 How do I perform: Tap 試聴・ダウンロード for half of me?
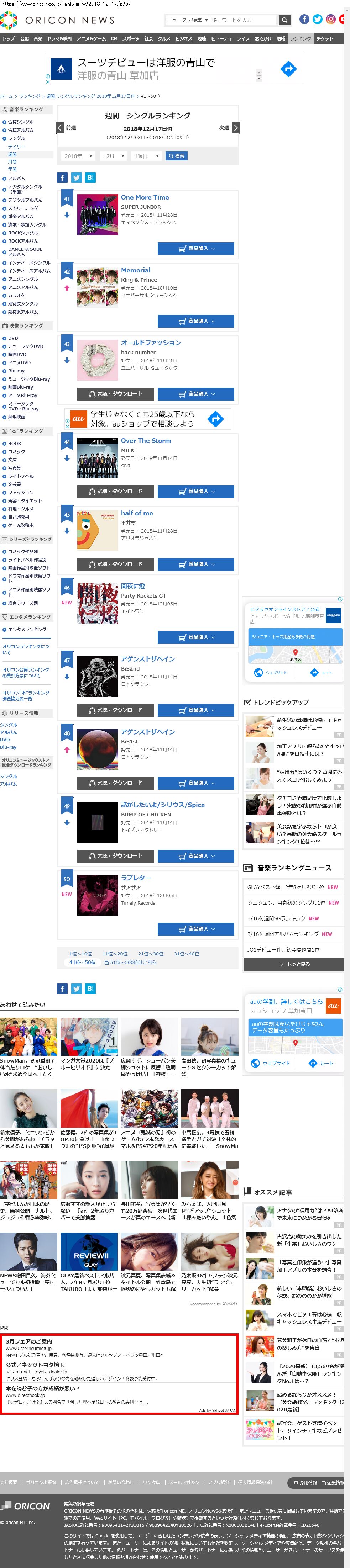[115, 564]
